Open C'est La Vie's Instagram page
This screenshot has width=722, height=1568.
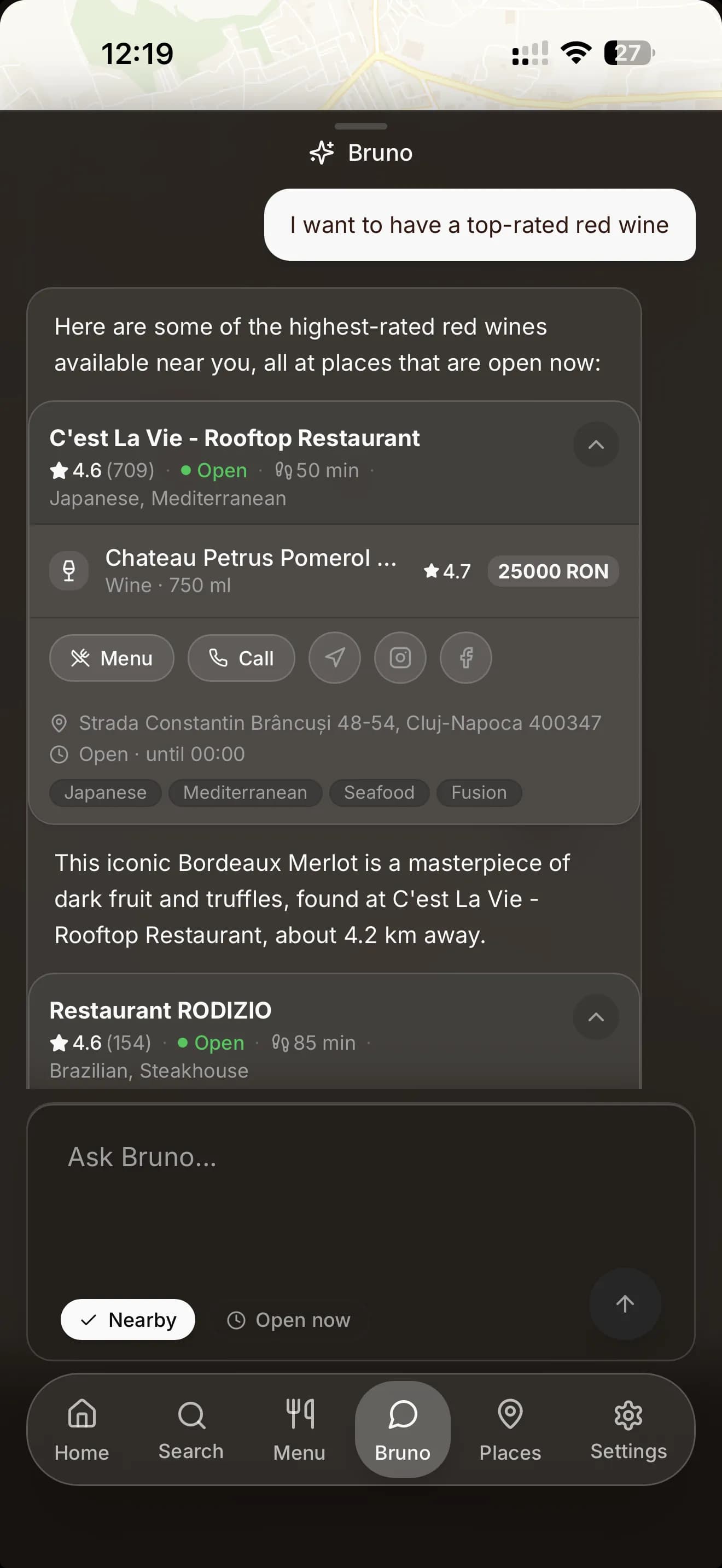tap(400, 658)
